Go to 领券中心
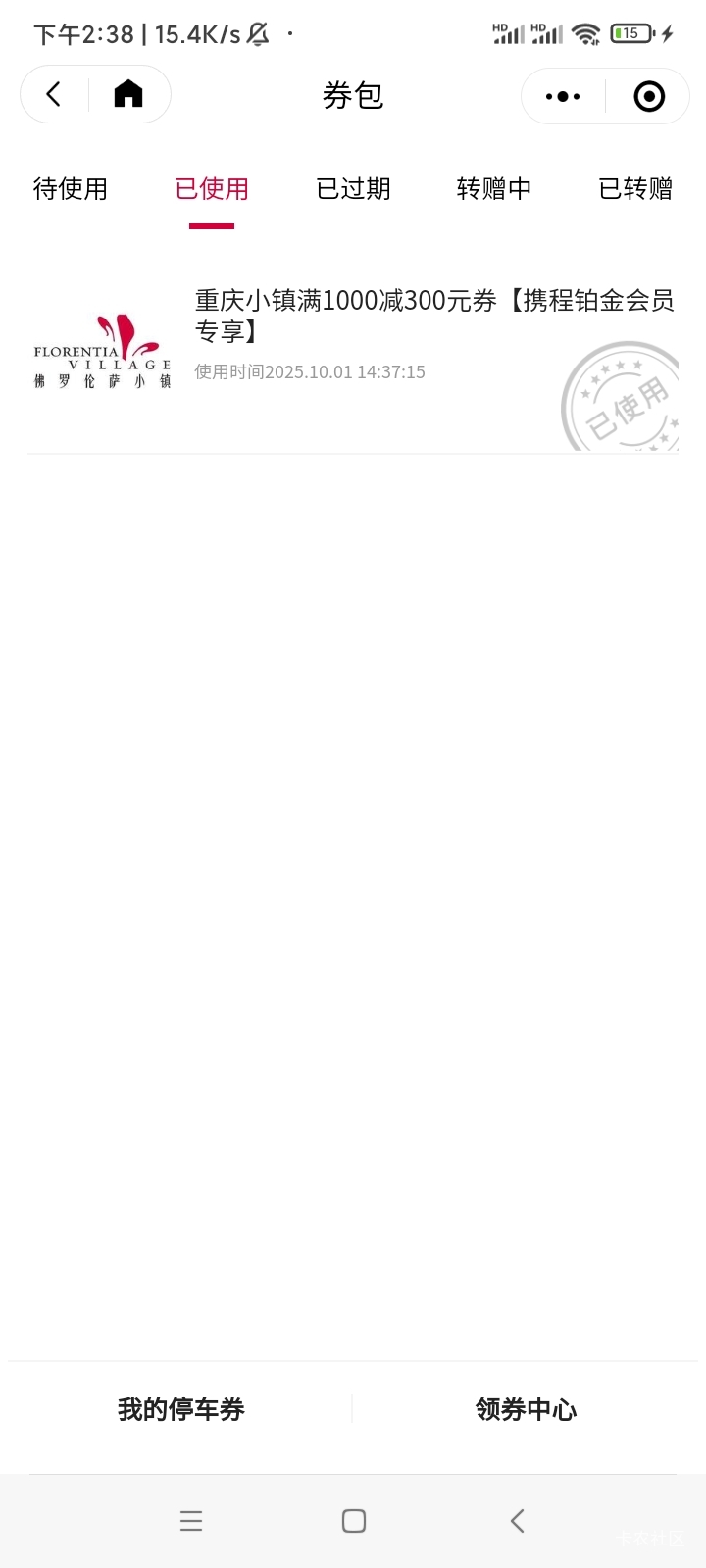This screenshot has height=1568, width=706. point(526,1409)
